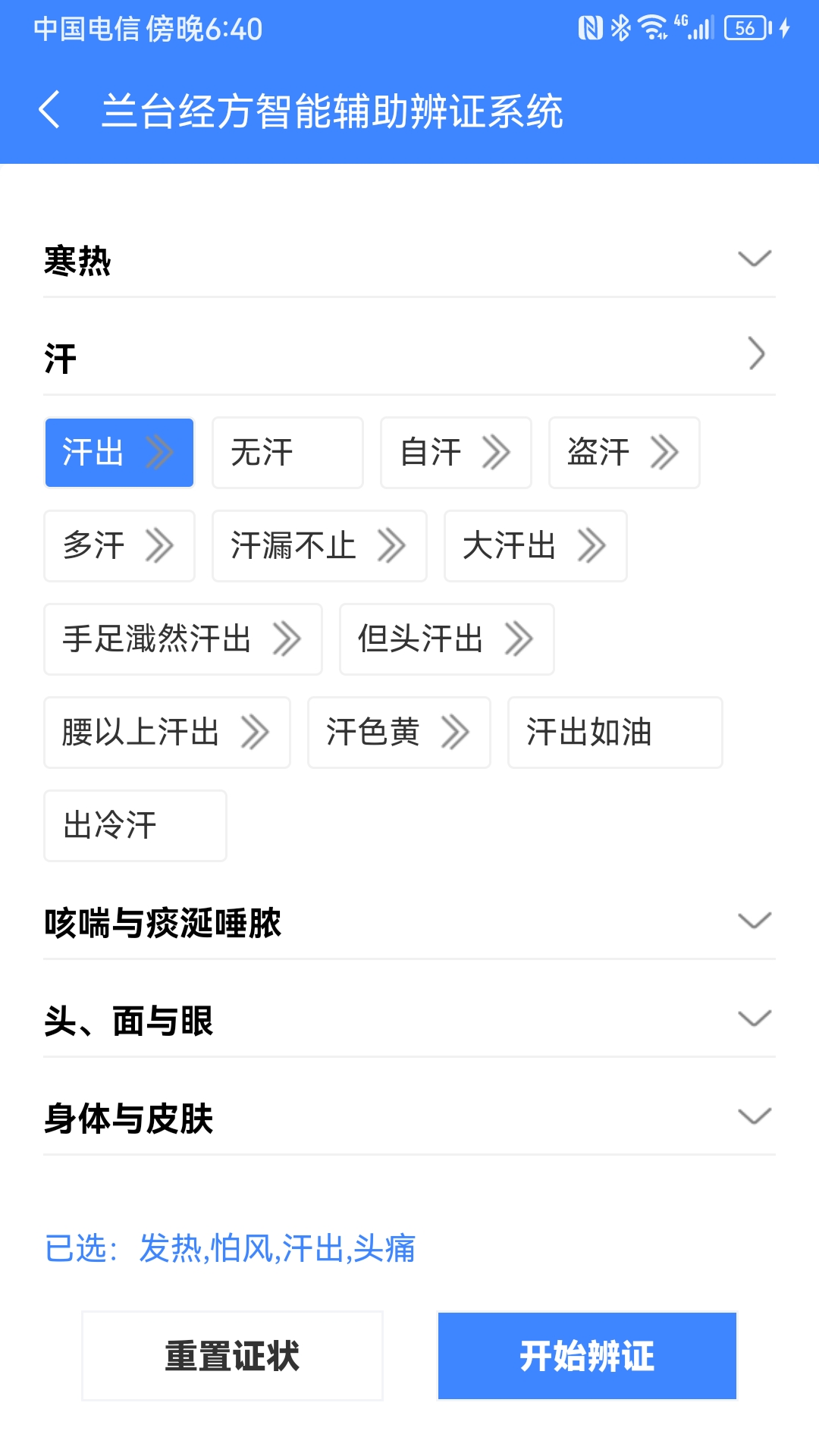Reset symptoms with 重置证状

(x=232, y=1356)
